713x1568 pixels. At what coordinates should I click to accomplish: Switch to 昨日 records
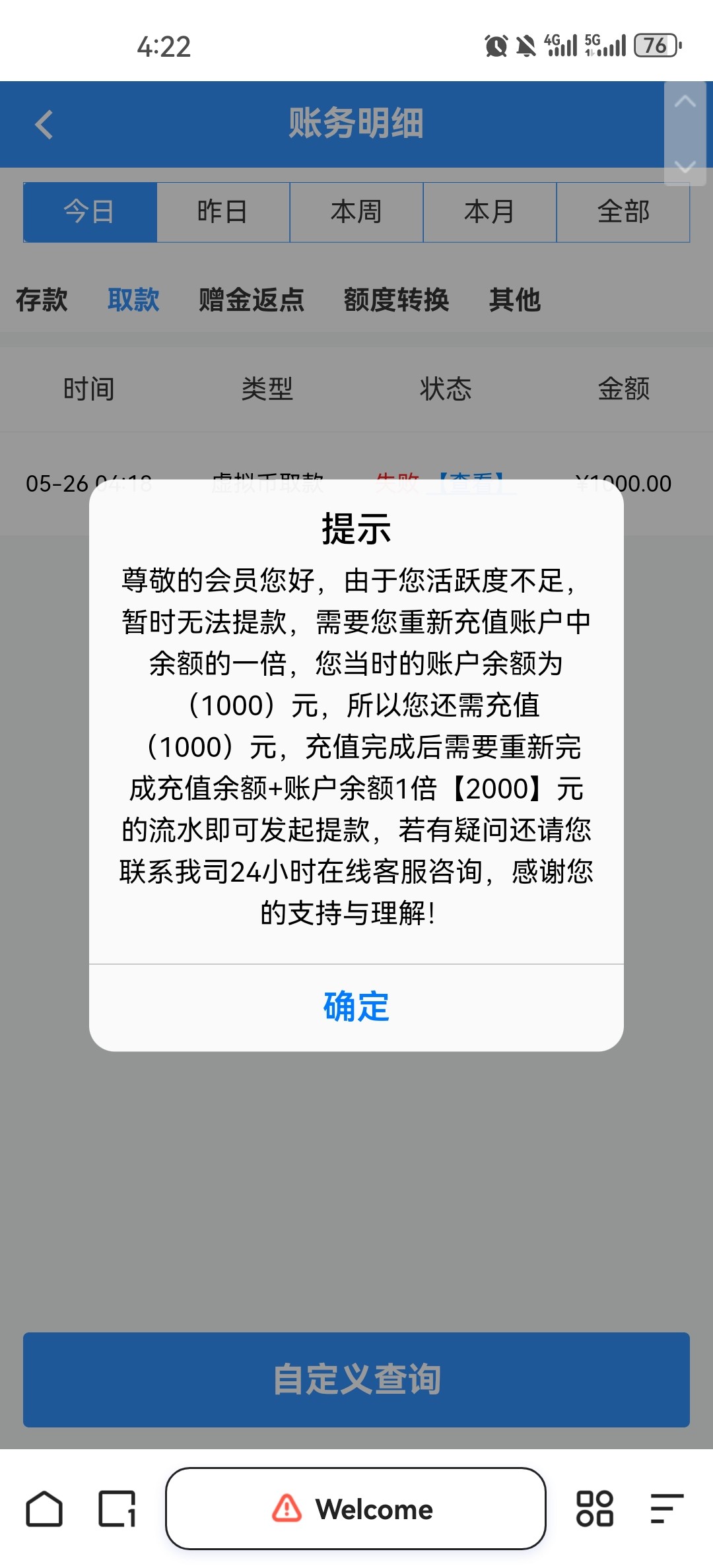coord(223,212)
